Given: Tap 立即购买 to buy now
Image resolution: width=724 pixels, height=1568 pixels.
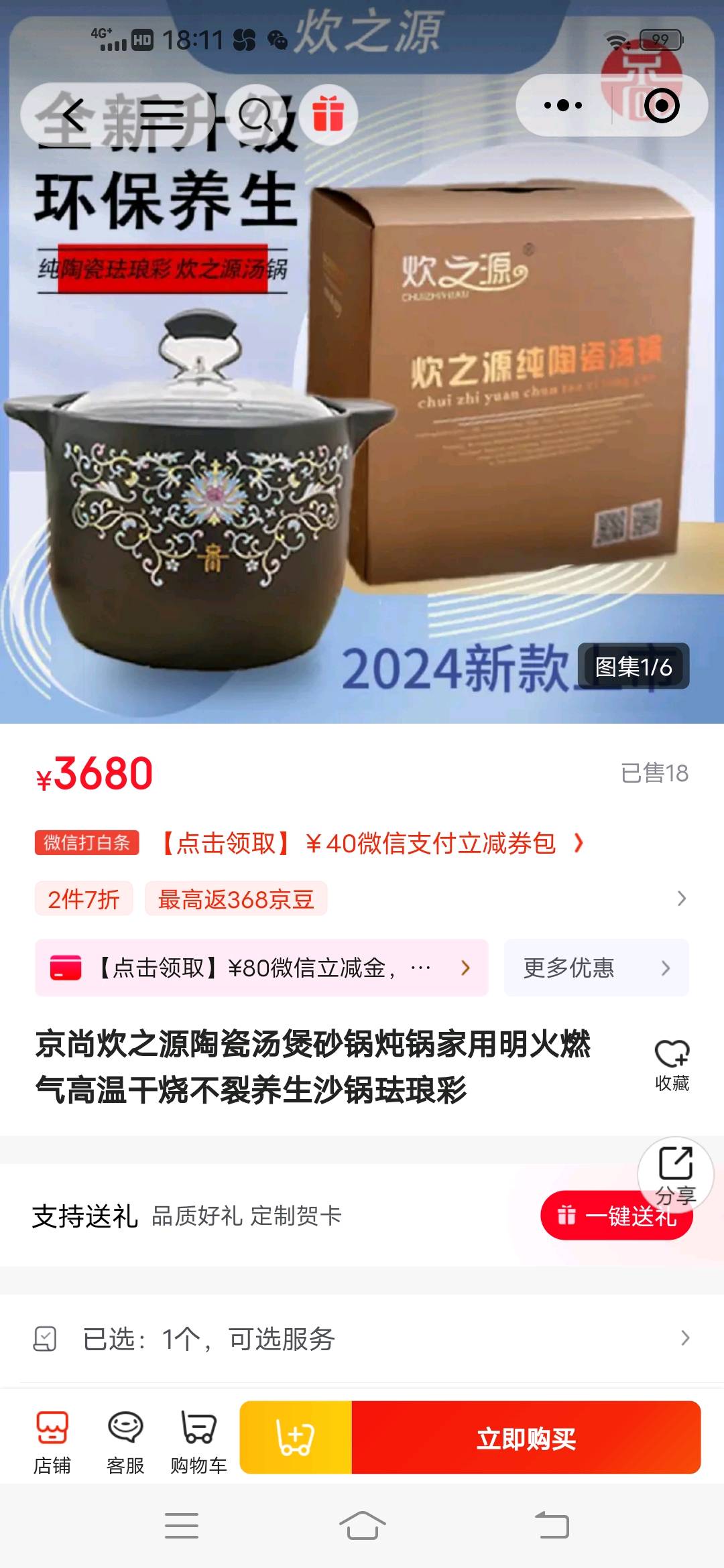Looking at the screenshot, I should click(526, 1438).
